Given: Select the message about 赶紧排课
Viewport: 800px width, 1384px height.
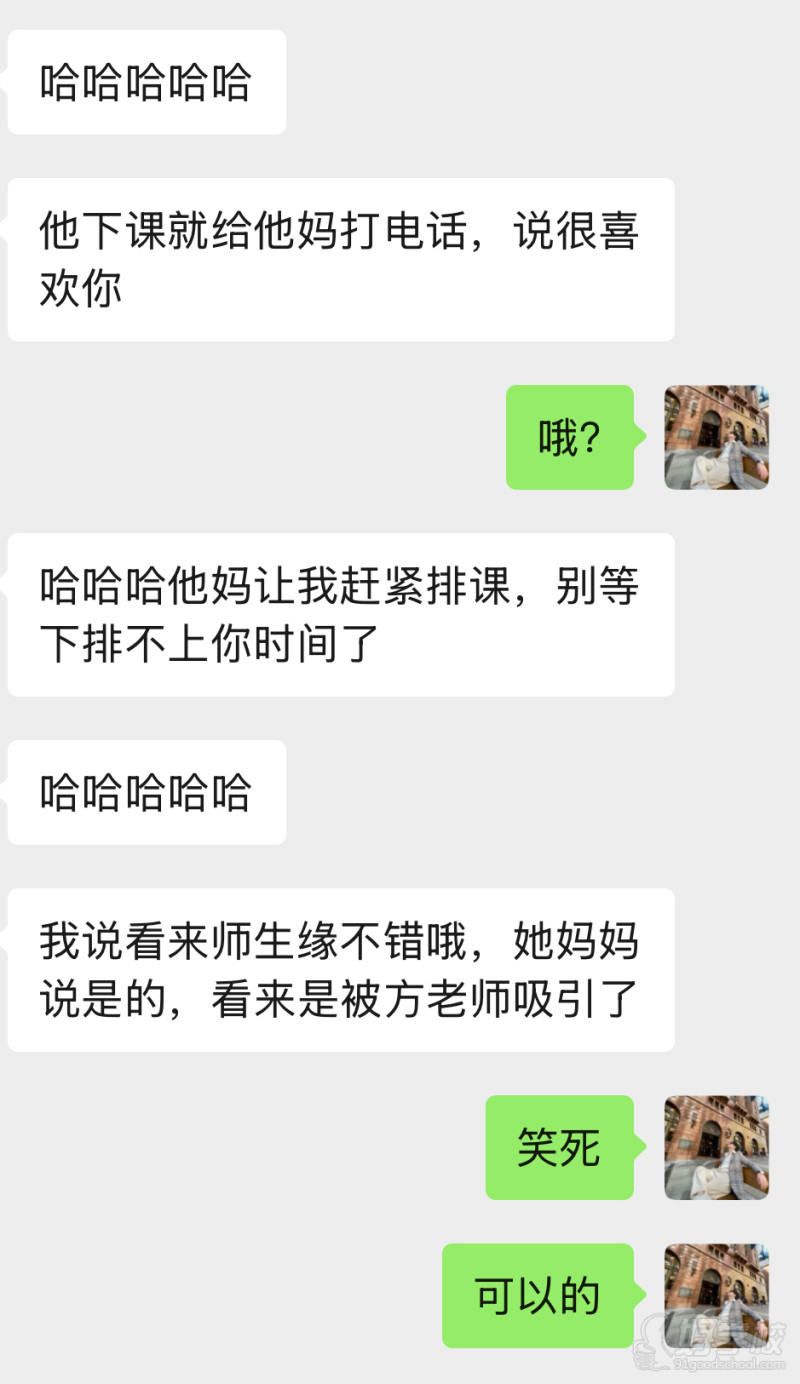Looking at the screenshot, I should [x=340, y=613].
